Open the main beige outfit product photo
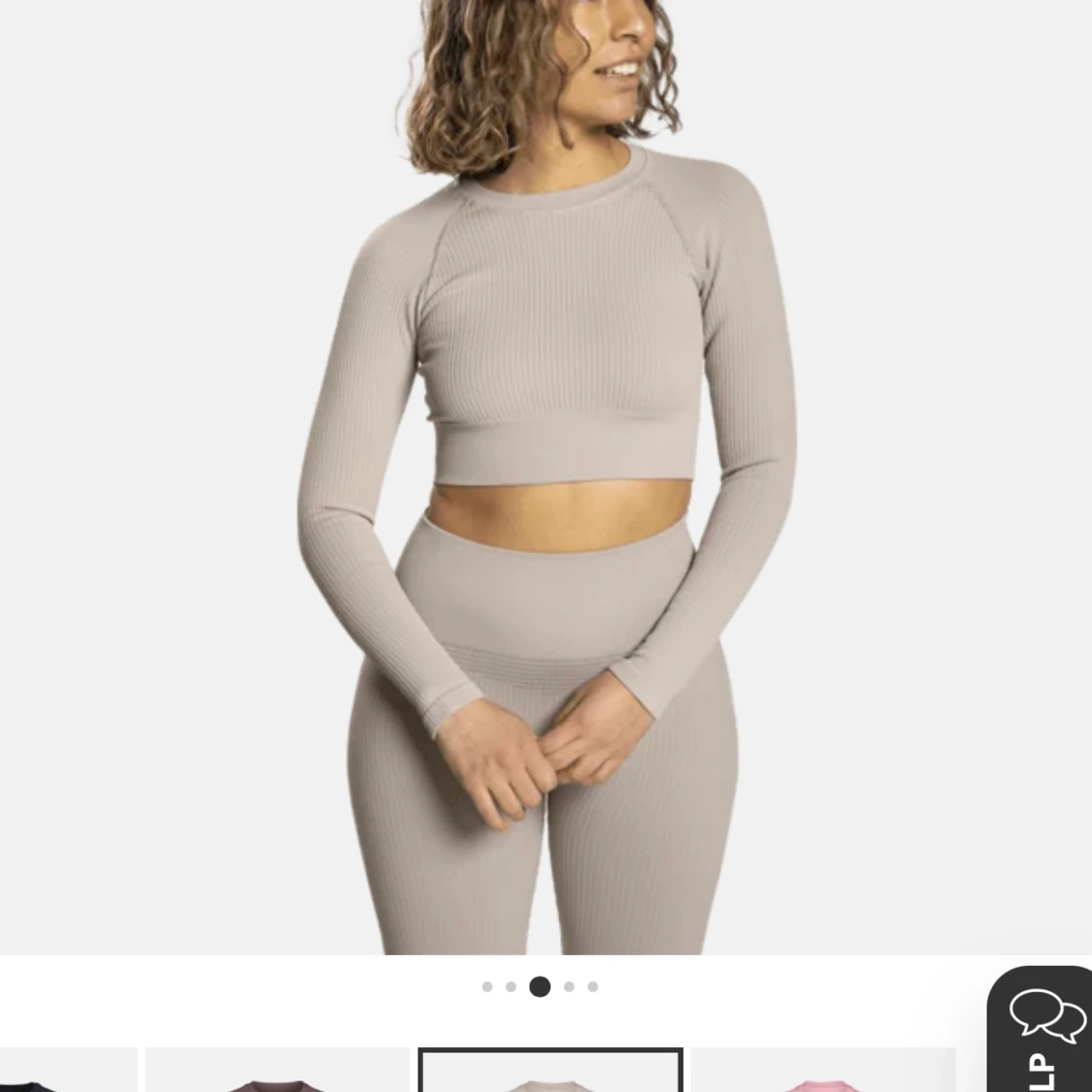This screenshot has height=1092, width=1092. [x=546, y=476]
